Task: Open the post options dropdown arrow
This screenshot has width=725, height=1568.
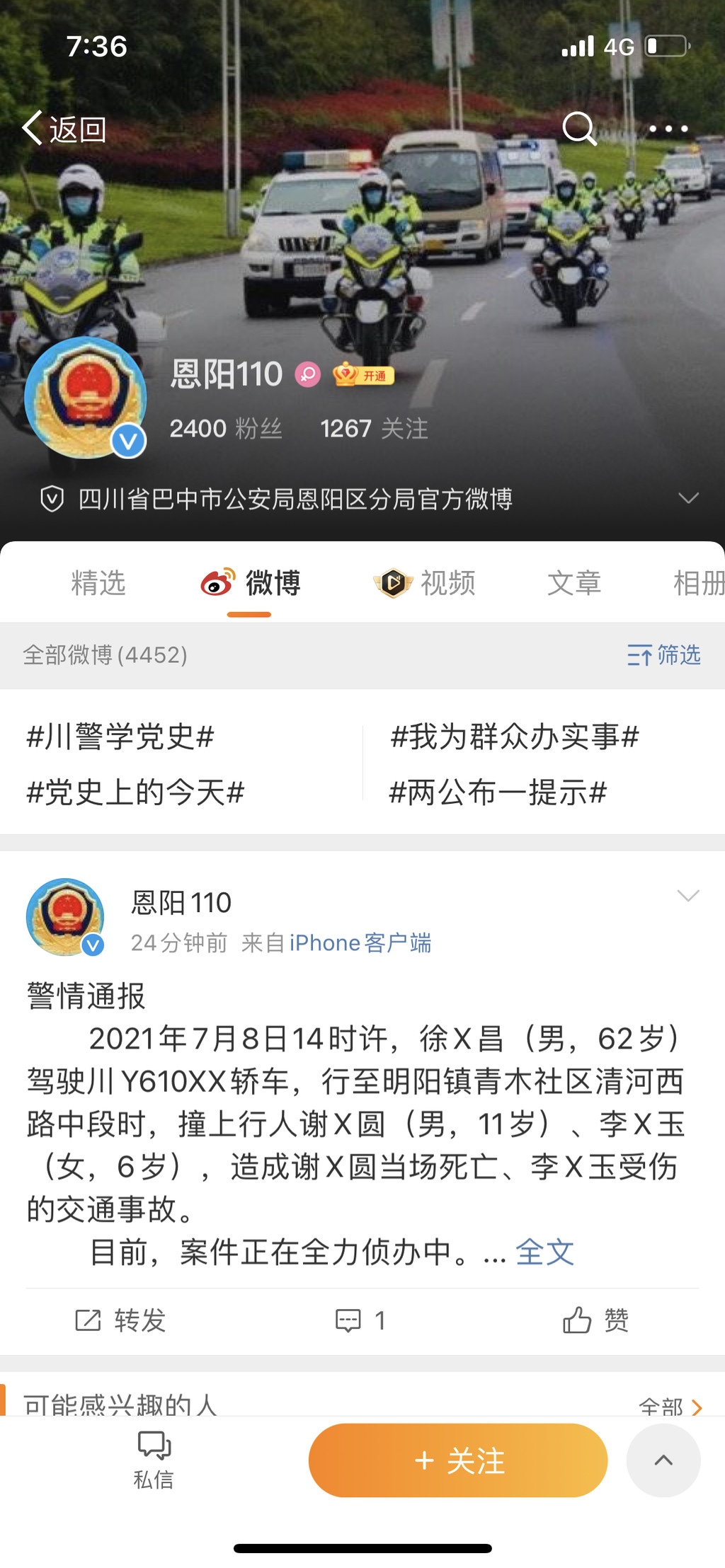Action: coord(688,896)
